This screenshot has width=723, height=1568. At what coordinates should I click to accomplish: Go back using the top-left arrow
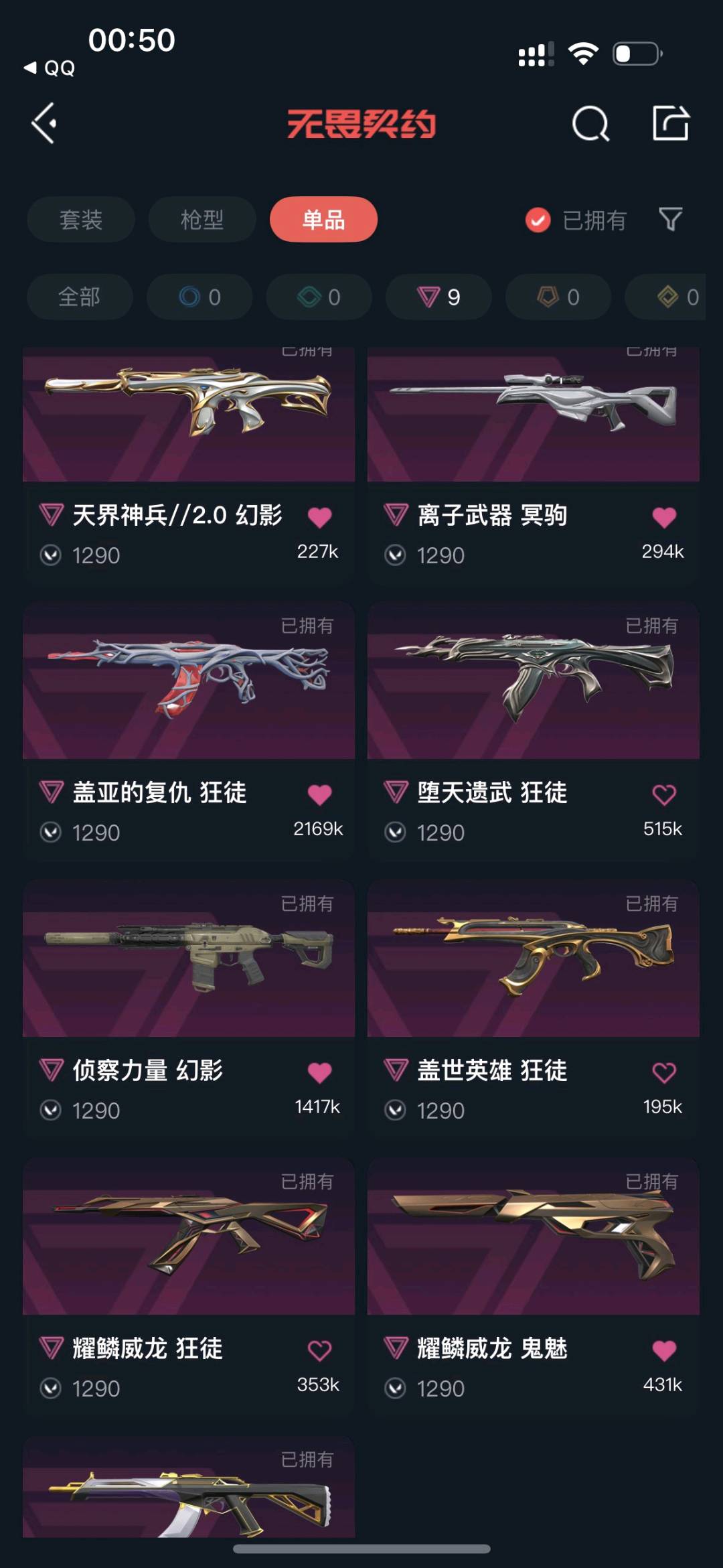tap(44, 123)
